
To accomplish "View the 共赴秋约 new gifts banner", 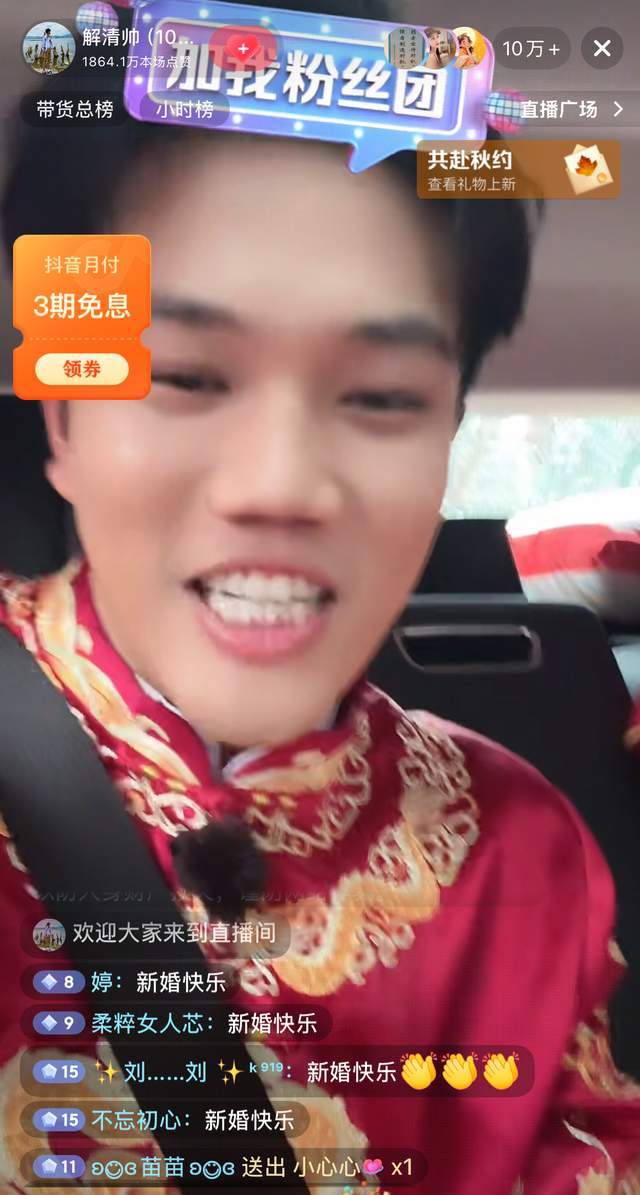I will [518, 169].
